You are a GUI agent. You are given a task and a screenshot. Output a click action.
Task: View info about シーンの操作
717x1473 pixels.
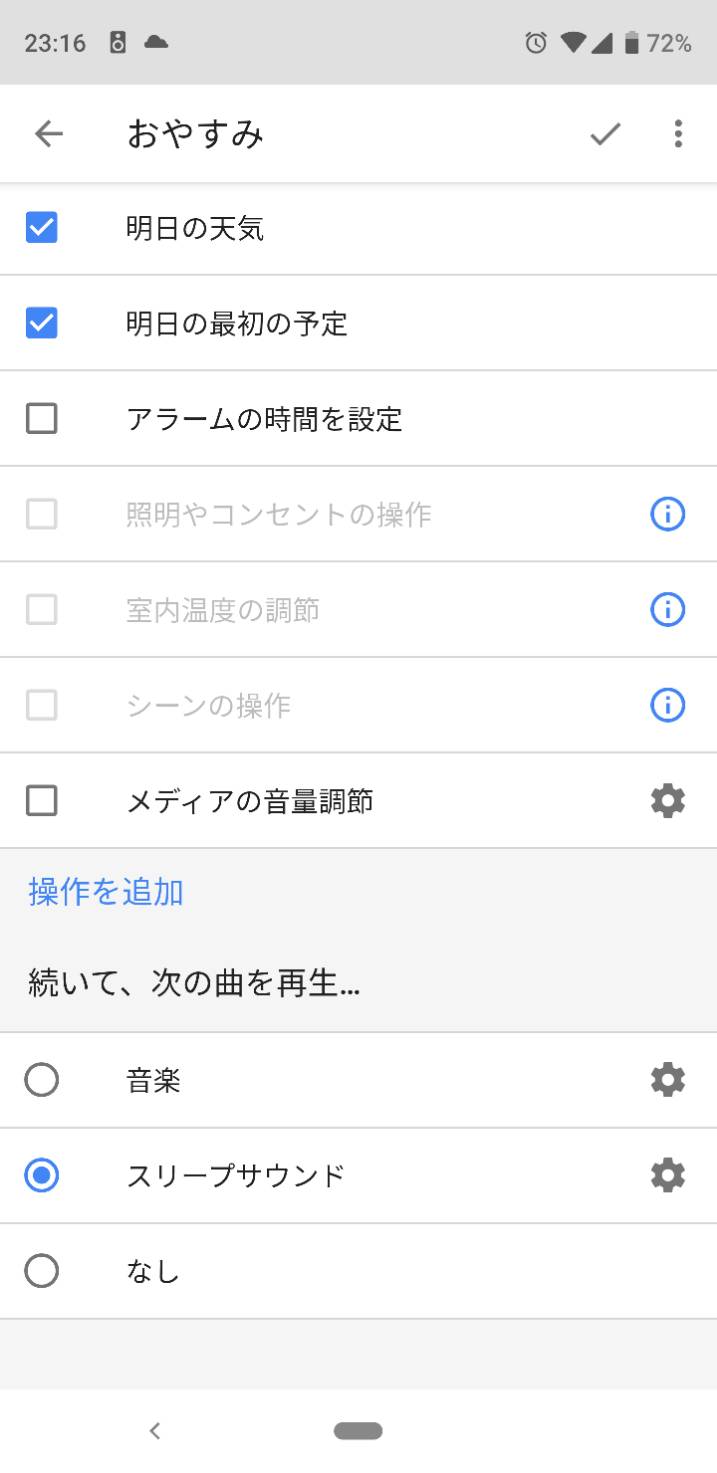[x=667, y=705]
